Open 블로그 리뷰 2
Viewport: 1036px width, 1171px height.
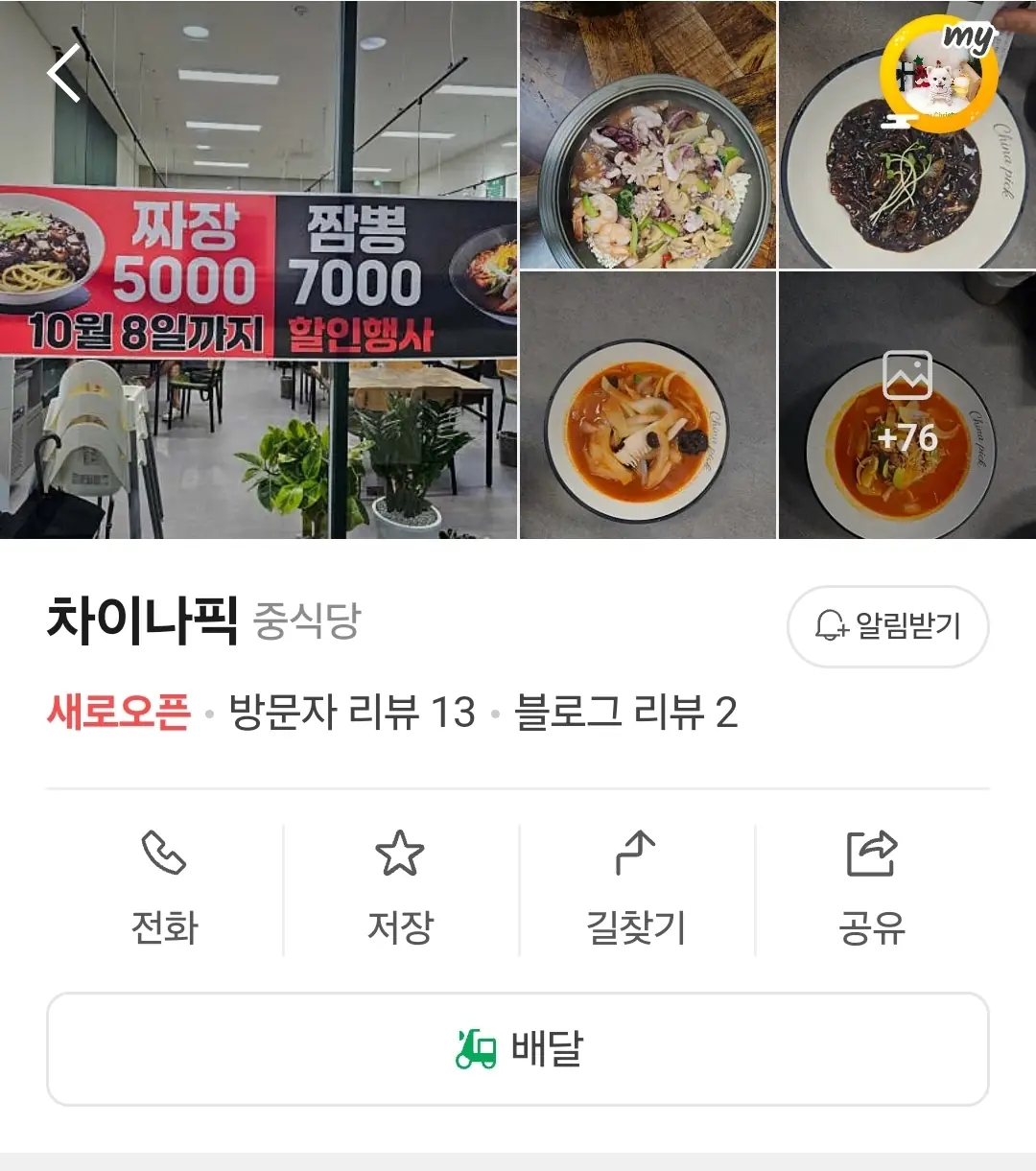pos(626,713)
